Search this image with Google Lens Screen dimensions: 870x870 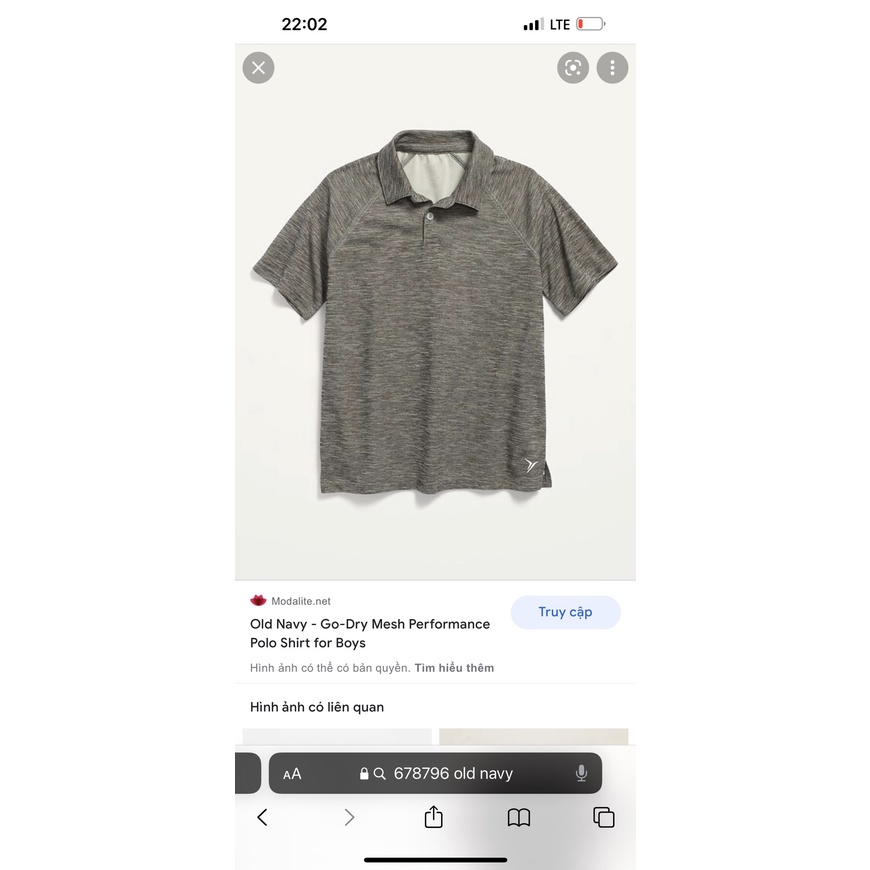(x=573, y=68)
